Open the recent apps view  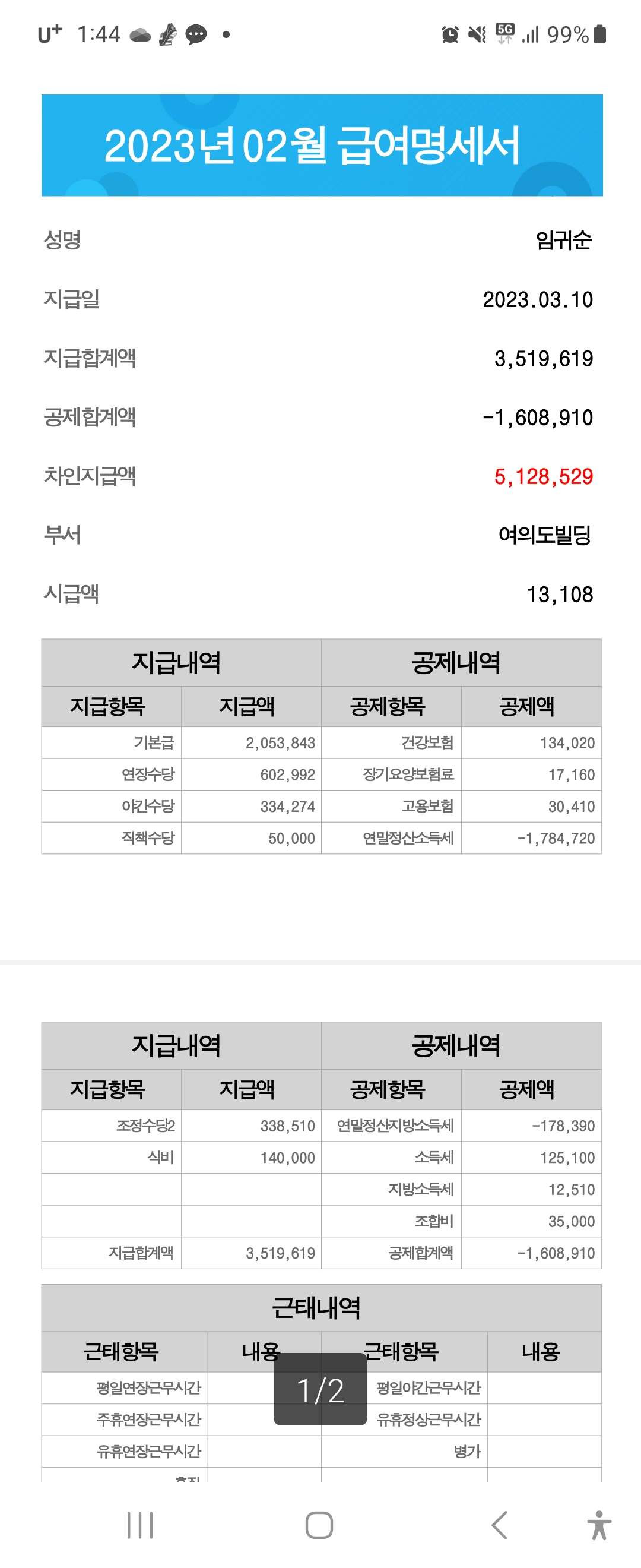point(140,1525)
